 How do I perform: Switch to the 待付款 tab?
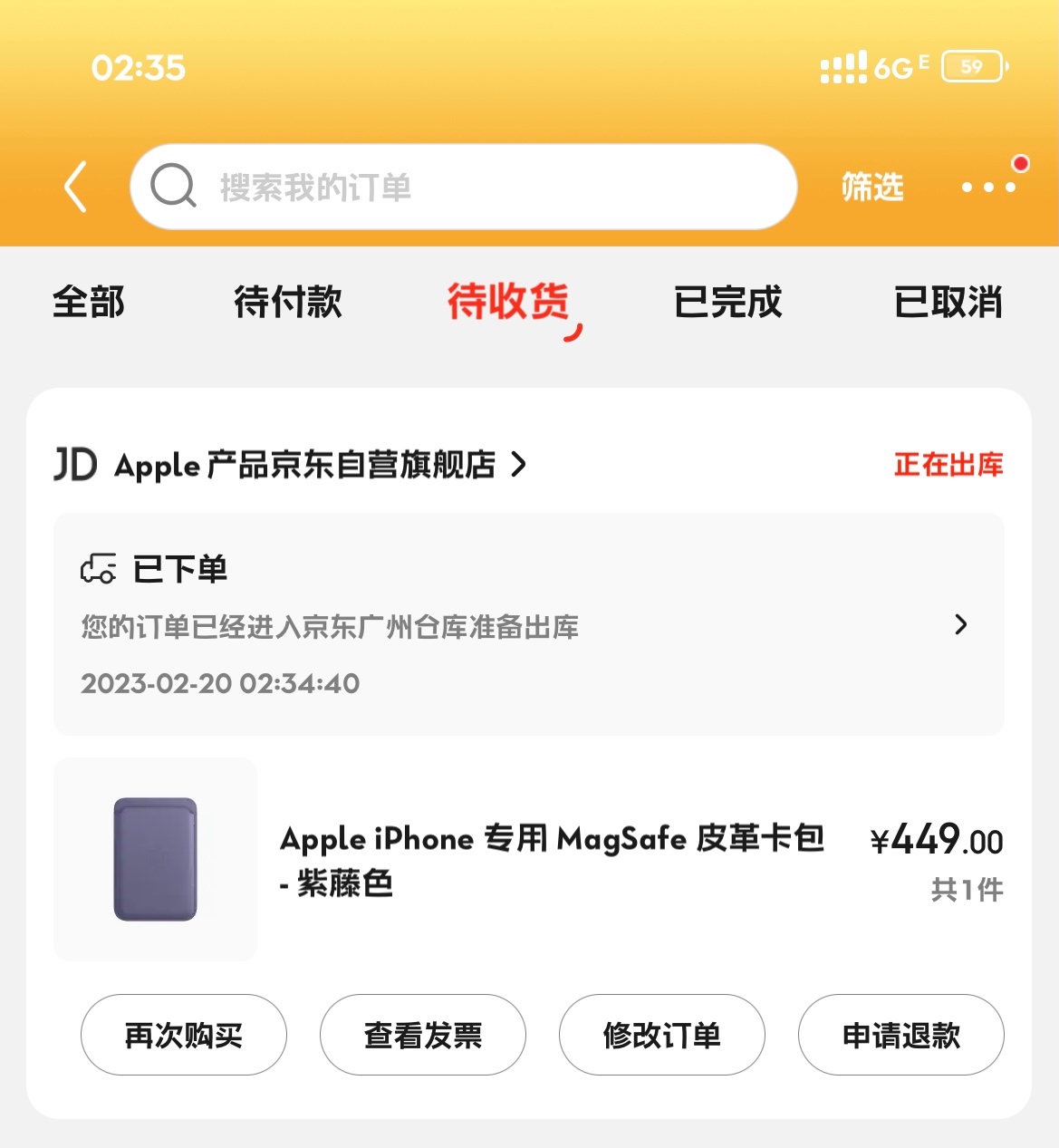(288, 302)
